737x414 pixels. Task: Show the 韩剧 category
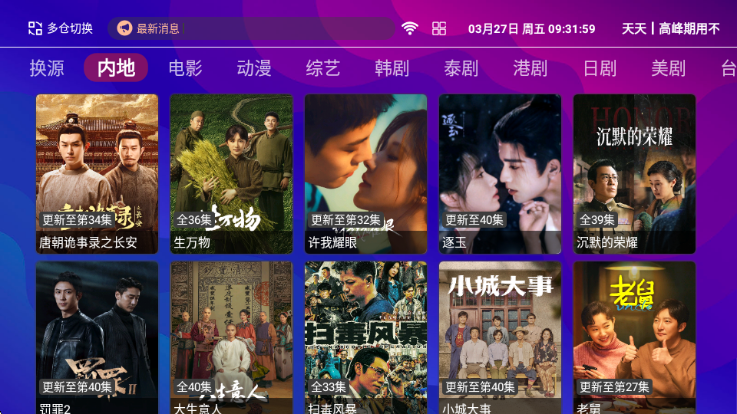point(392,69)
